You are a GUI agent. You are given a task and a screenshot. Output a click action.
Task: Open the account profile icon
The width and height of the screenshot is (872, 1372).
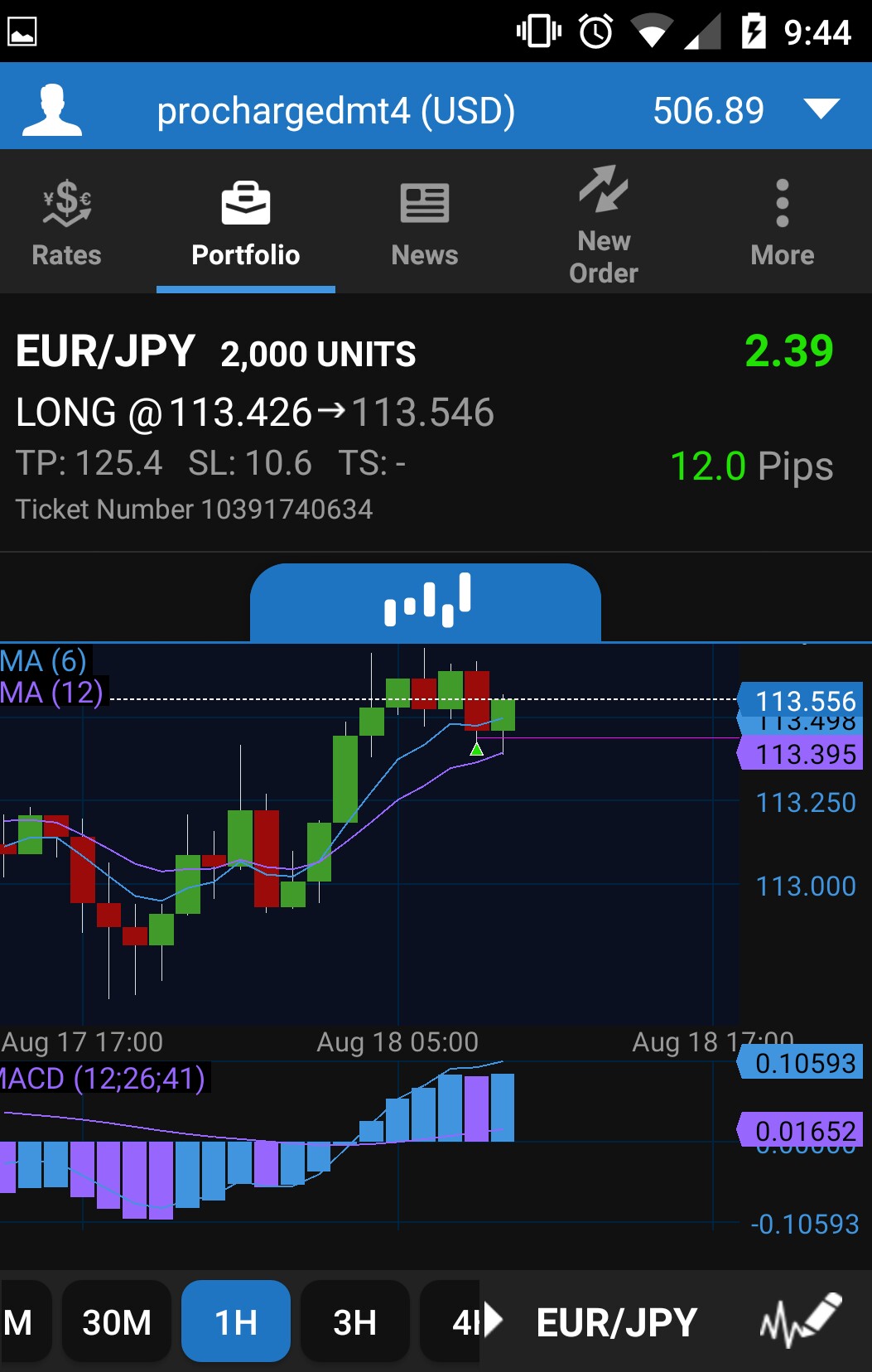click(x=52, y=109)
